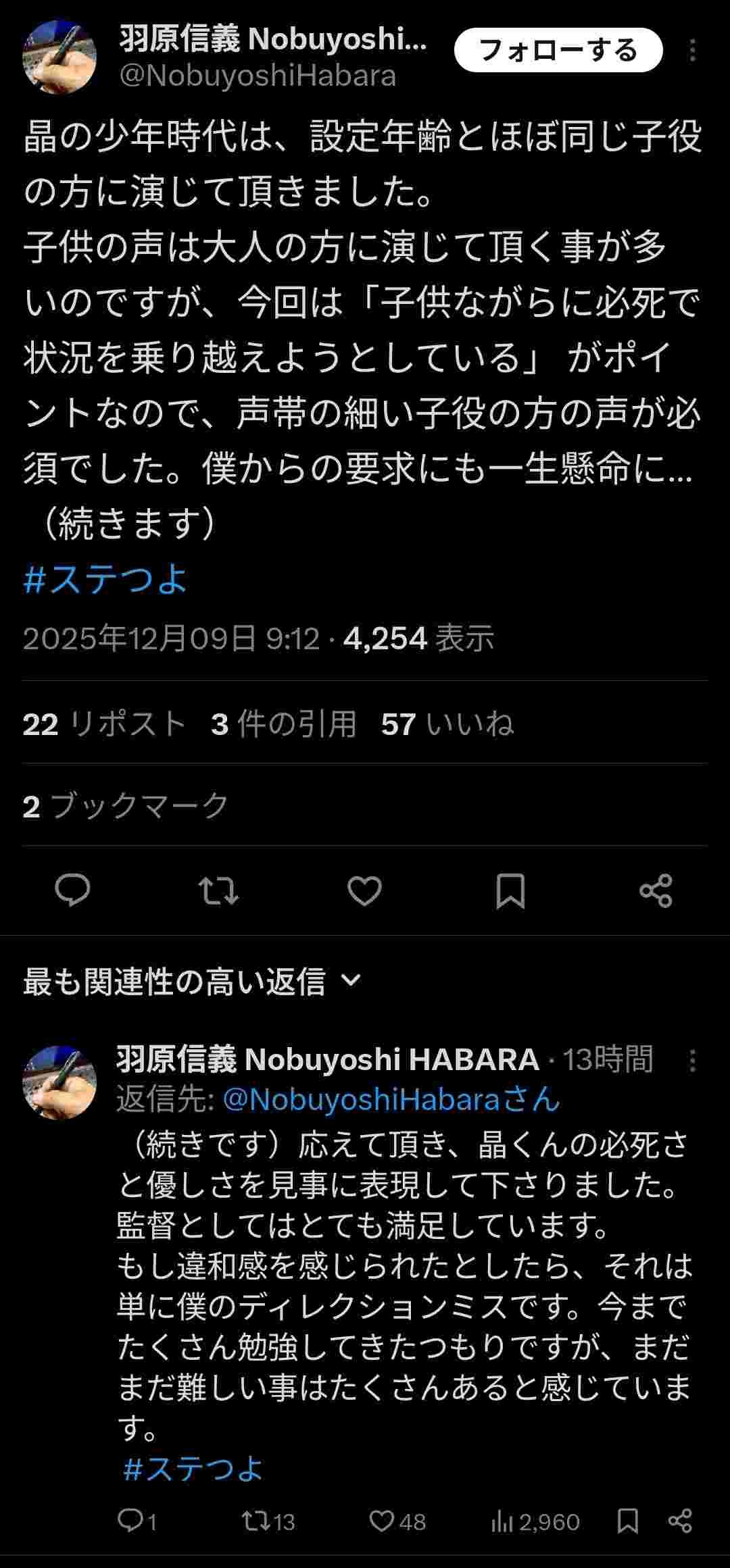730x1568 pixels.
Task: Comment on the reply with 1 comment
Action: pos(137,1521)
